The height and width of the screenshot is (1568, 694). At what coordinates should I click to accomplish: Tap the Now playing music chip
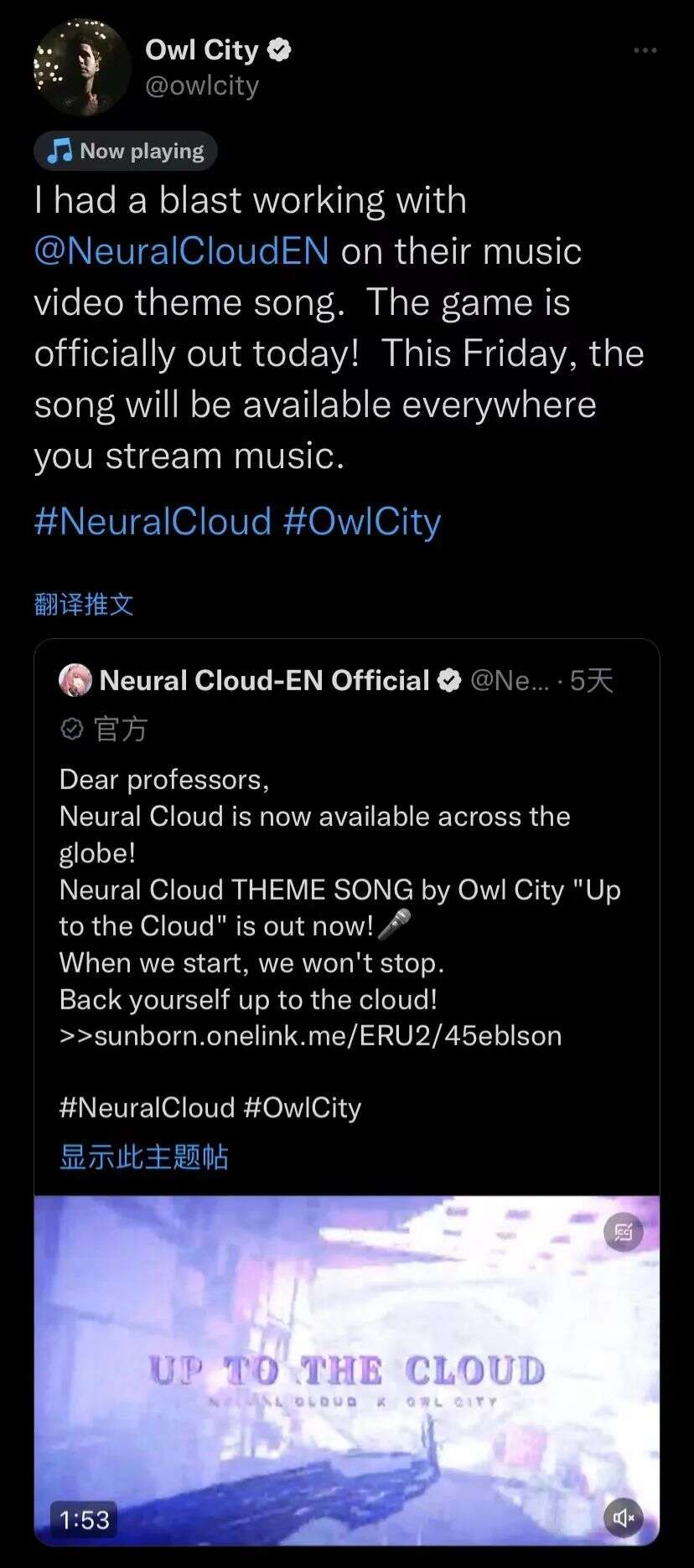click(126, 152)
